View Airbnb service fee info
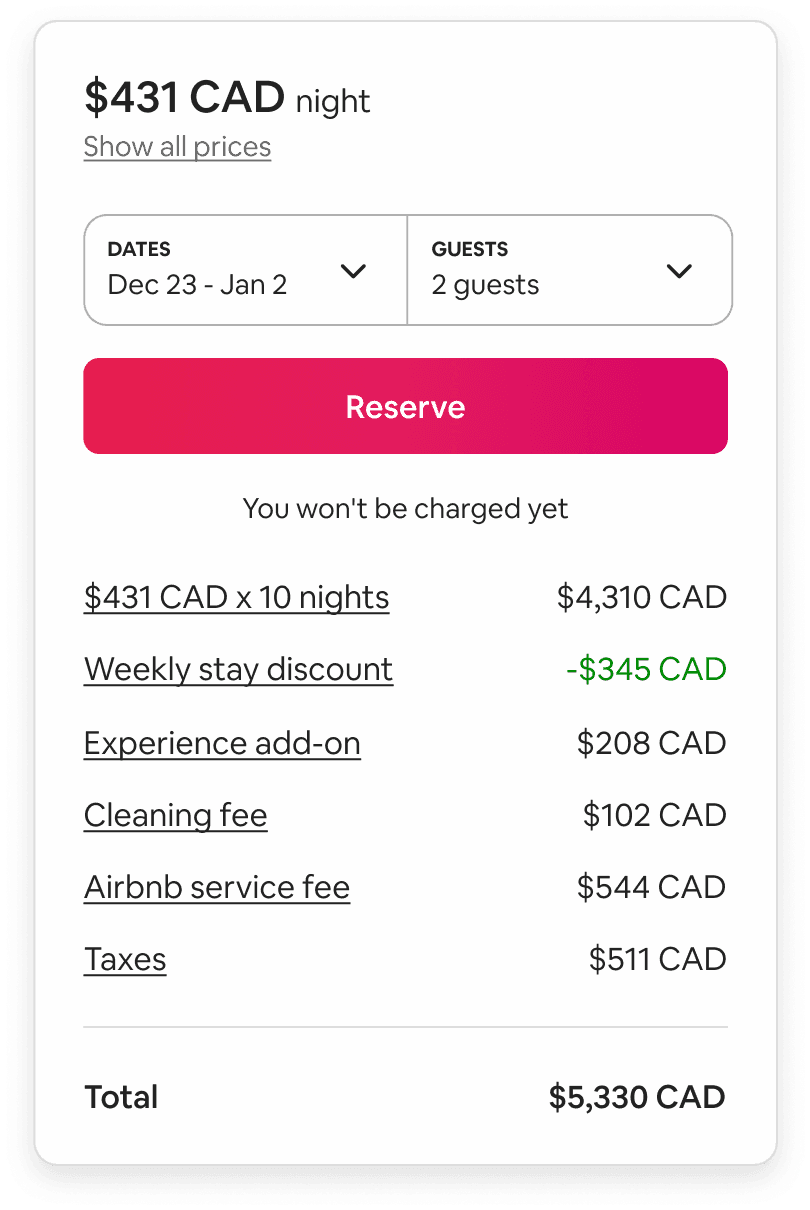The height and width of the screenshot is (1210, 810). [217, 887]
